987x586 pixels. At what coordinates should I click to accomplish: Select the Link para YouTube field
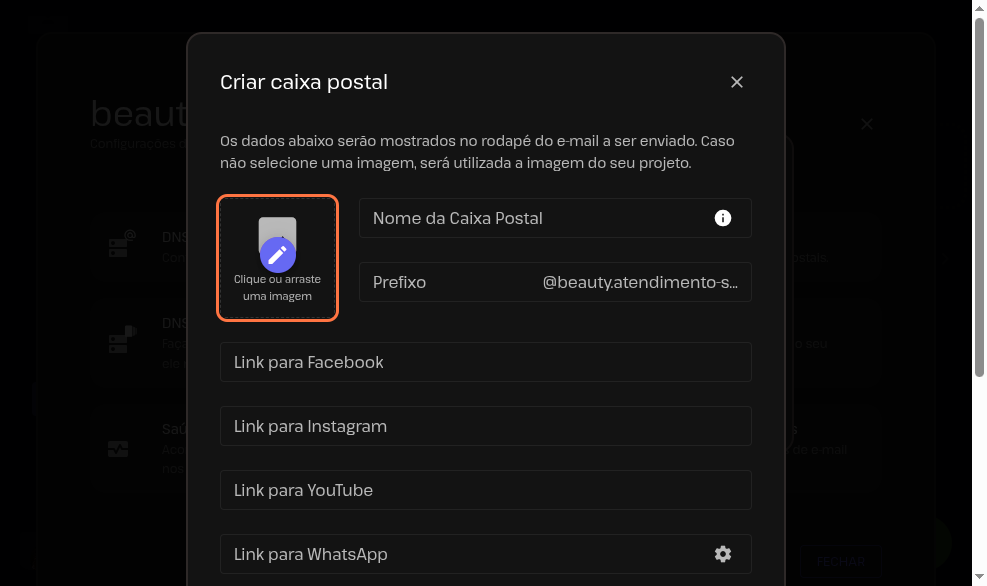[x=485, y=490]
